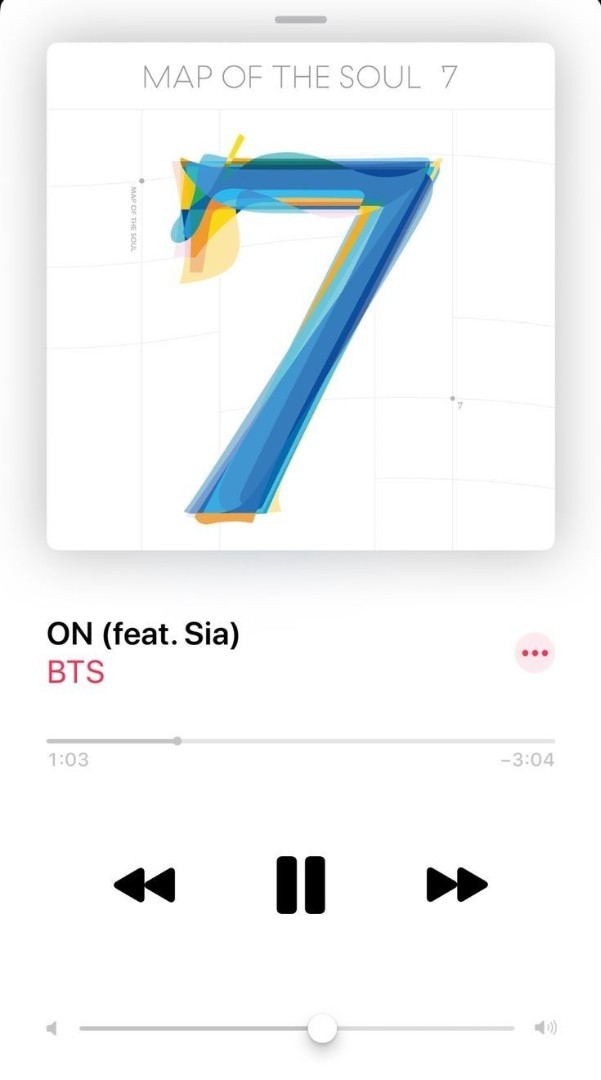This screenshot has width=601, height=1080.
Task: Pause the song ON (feat. Sia)
Action: [x=300, y=884]
